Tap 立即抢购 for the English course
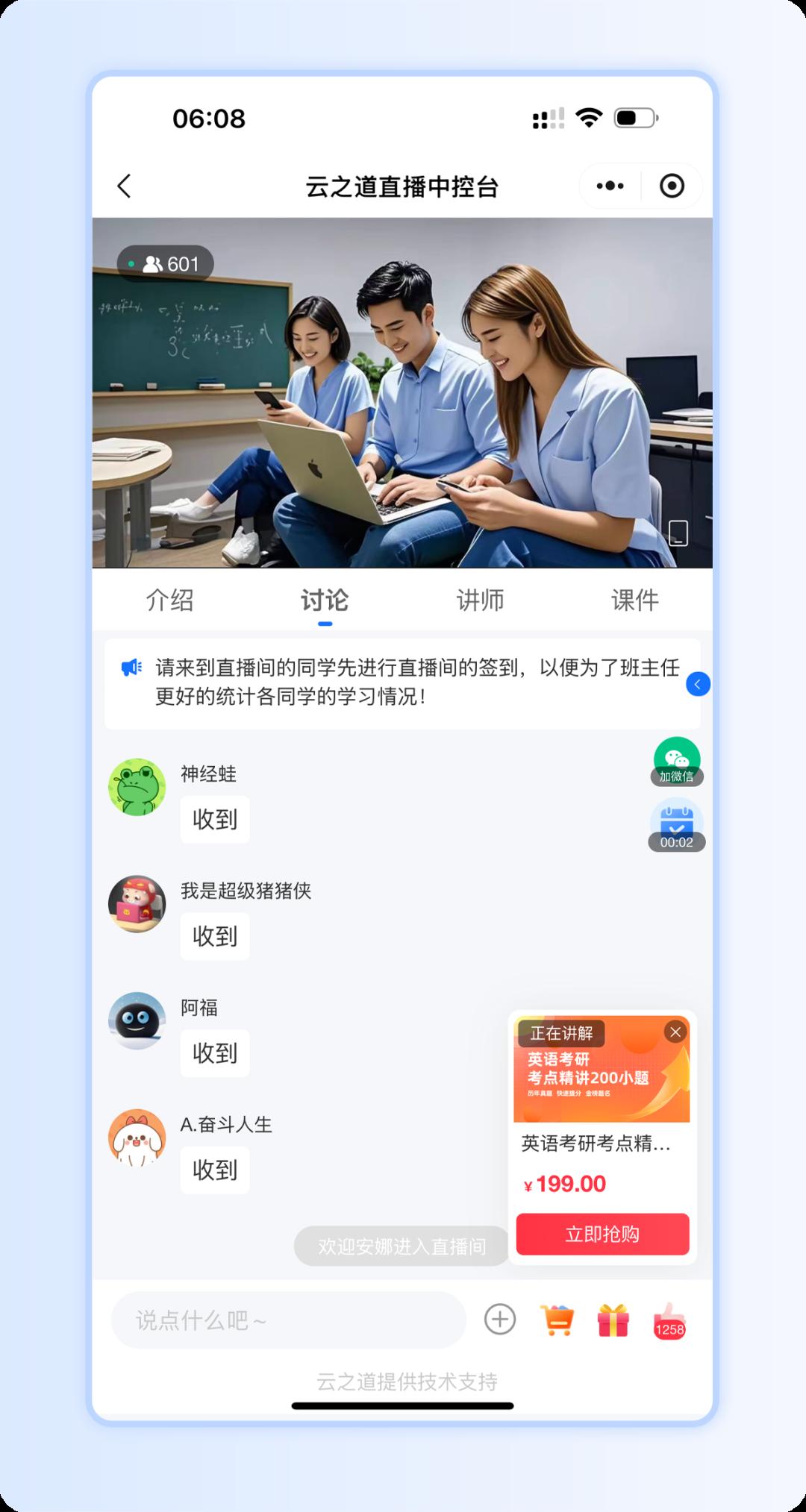 coord(602,1234)
